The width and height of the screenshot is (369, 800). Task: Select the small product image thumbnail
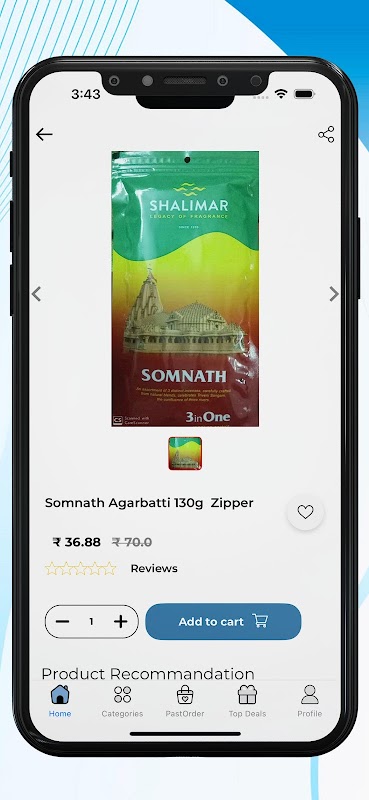point(185,453)
